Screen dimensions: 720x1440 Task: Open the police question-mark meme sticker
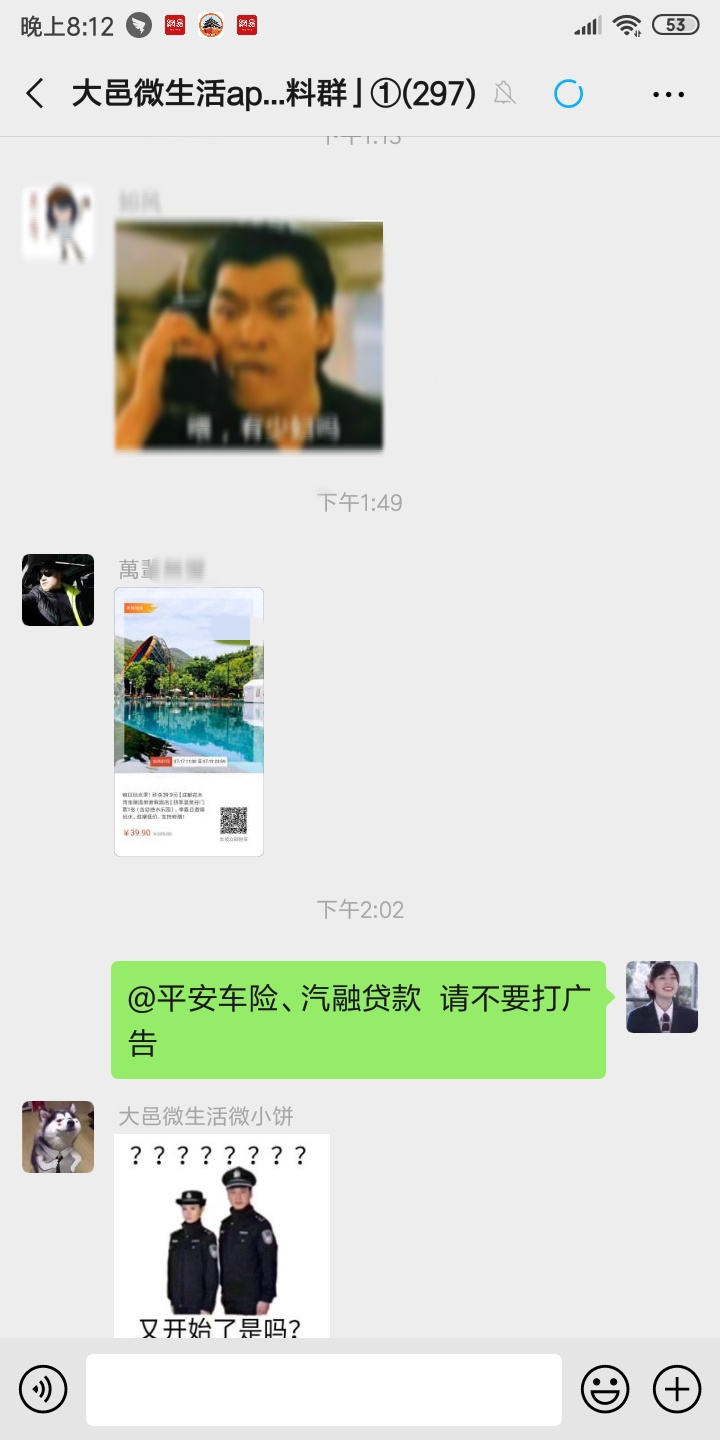coord(222,1235)
